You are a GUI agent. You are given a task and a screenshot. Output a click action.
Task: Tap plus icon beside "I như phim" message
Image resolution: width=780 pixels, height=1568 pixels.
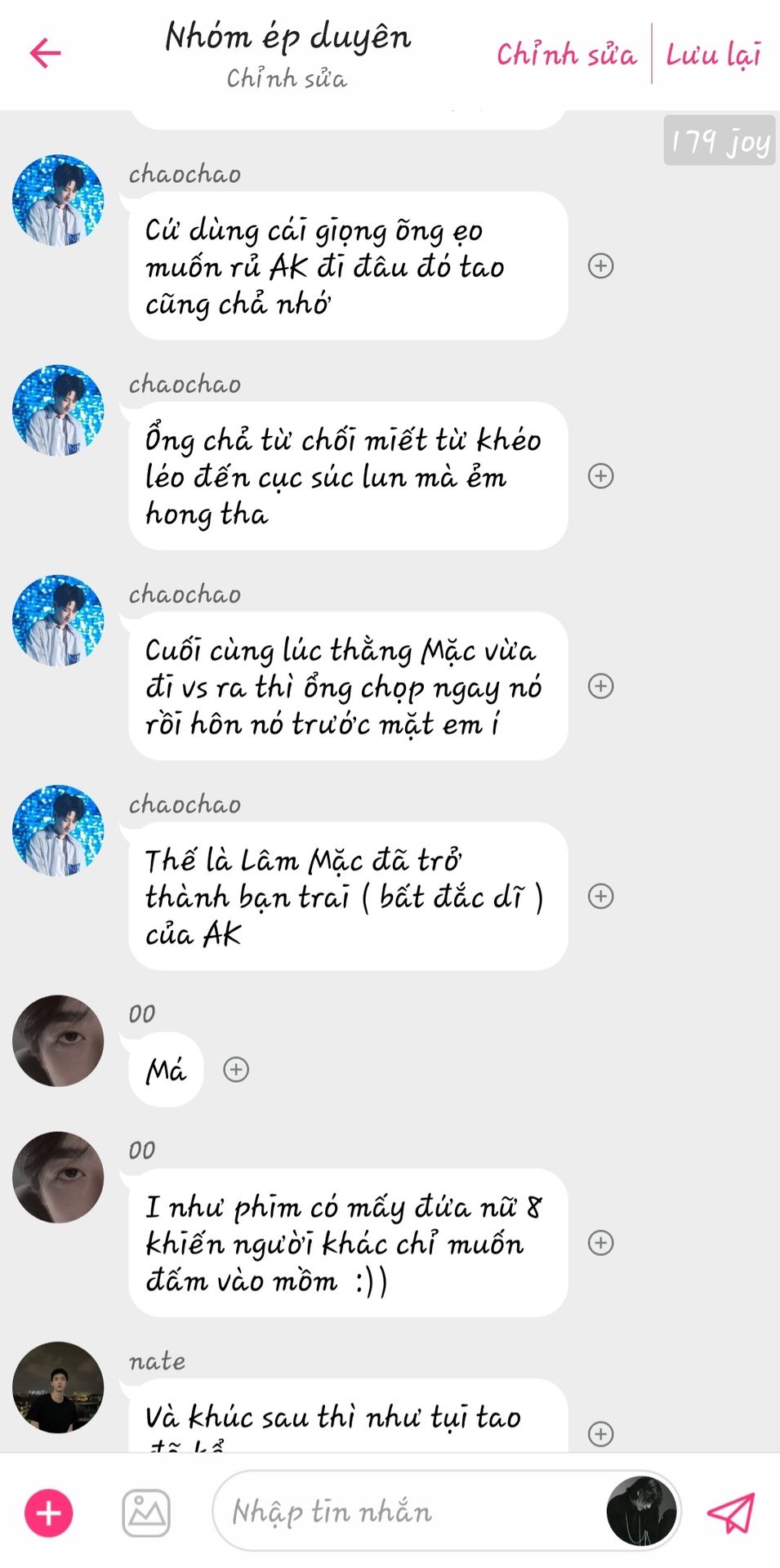point(601,1242)
